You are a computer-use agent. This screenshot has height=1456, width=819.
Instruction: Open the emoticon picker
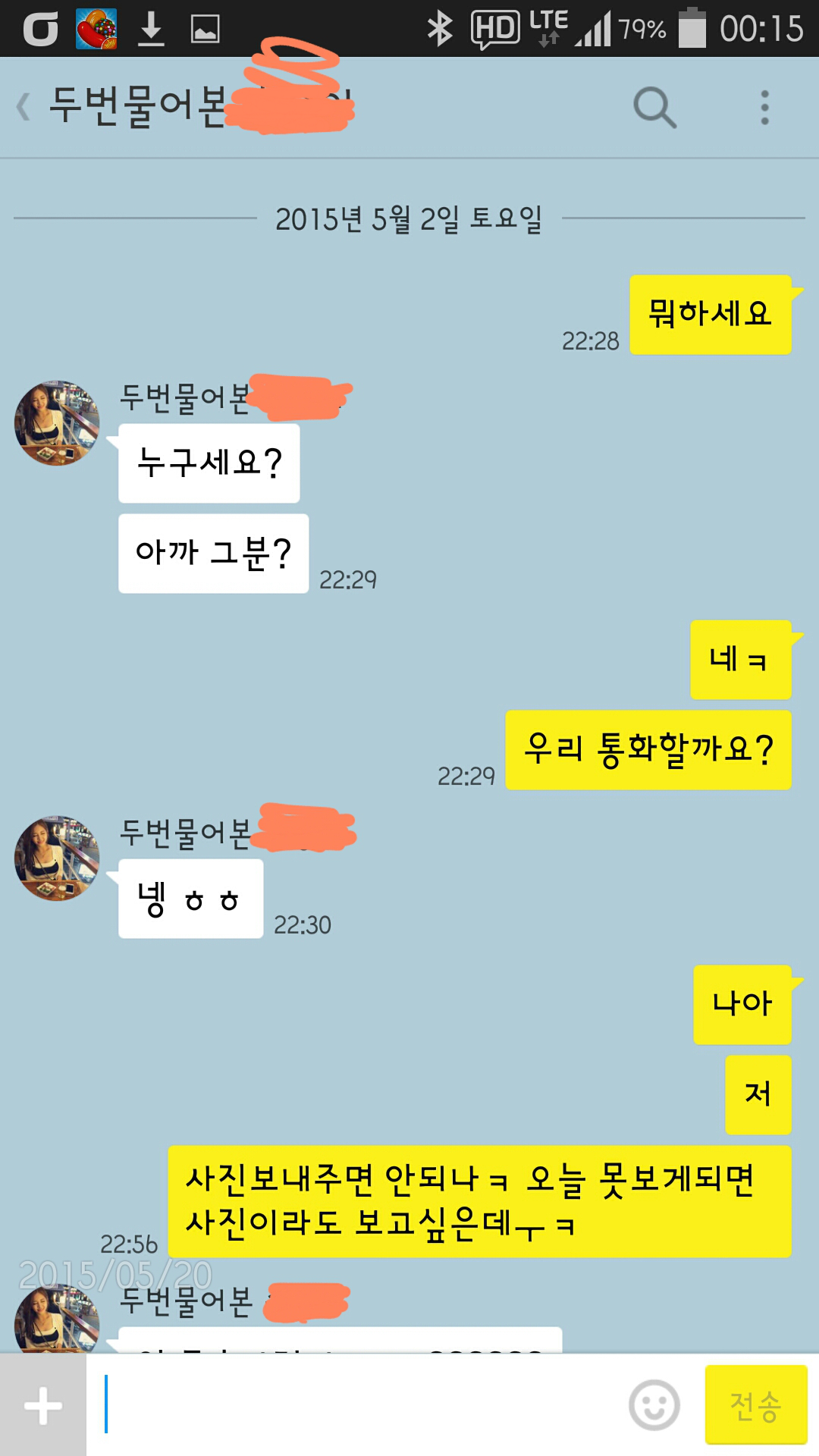[654, 1405]
